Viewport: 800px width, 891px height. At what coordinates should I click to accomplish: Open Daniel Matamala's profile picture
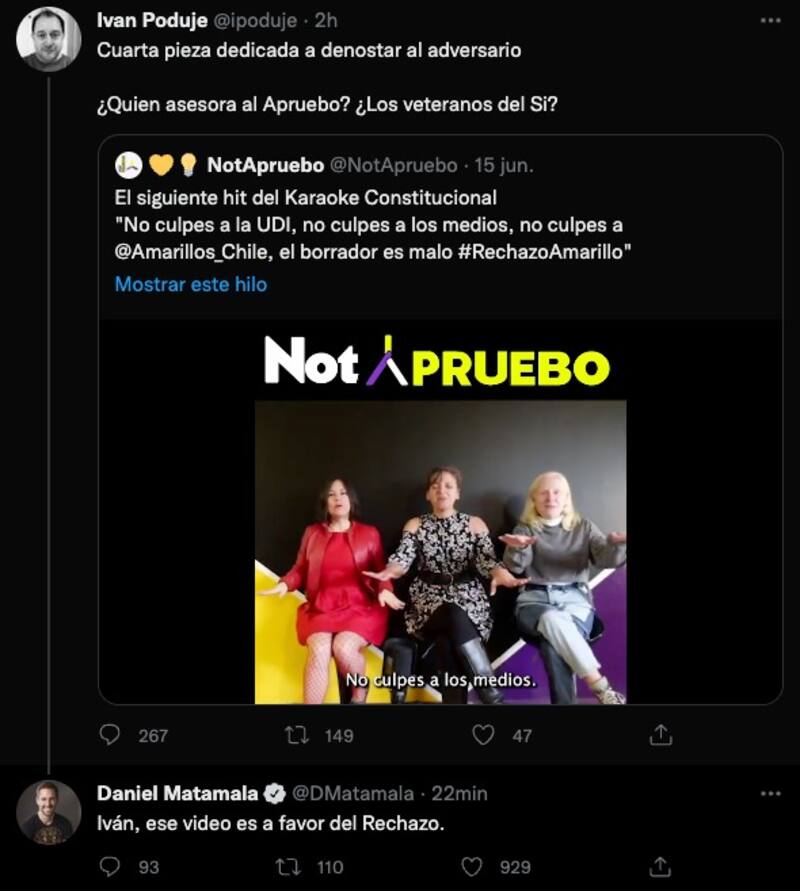tap(48, 811)
